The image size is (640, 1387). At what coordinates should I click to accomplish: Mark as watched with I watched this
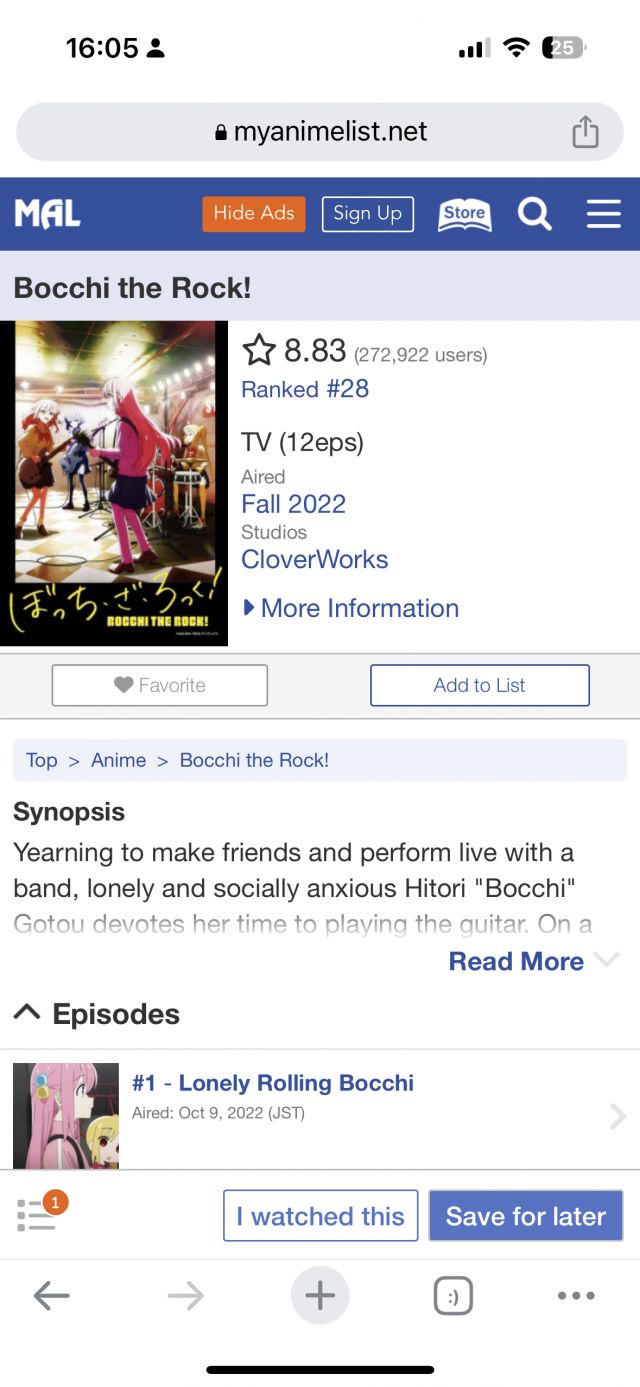point(320,1216)
